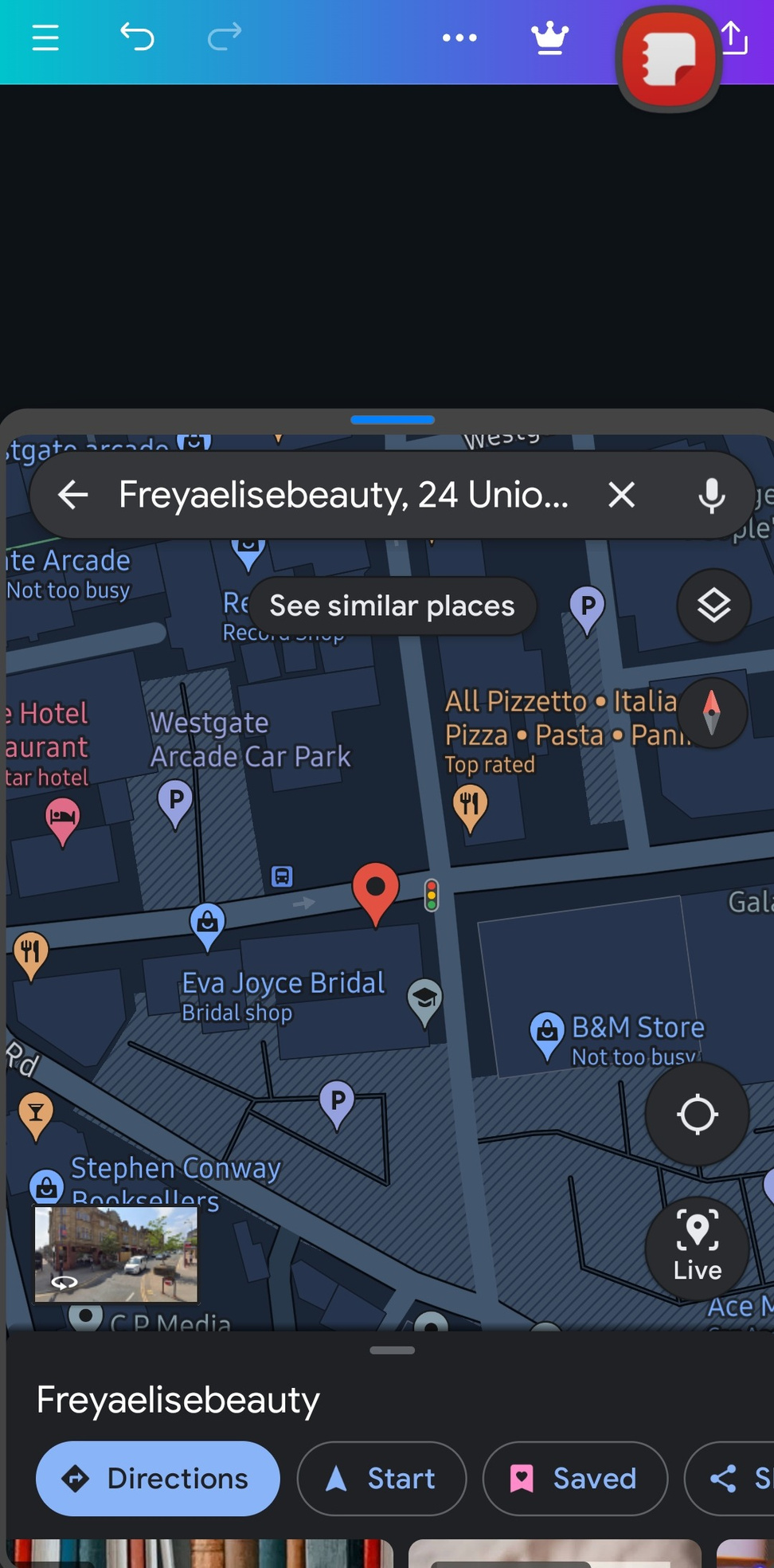Launch Live View
Viewport: 774px width, 1568px height.
[x=697, y=1248]
